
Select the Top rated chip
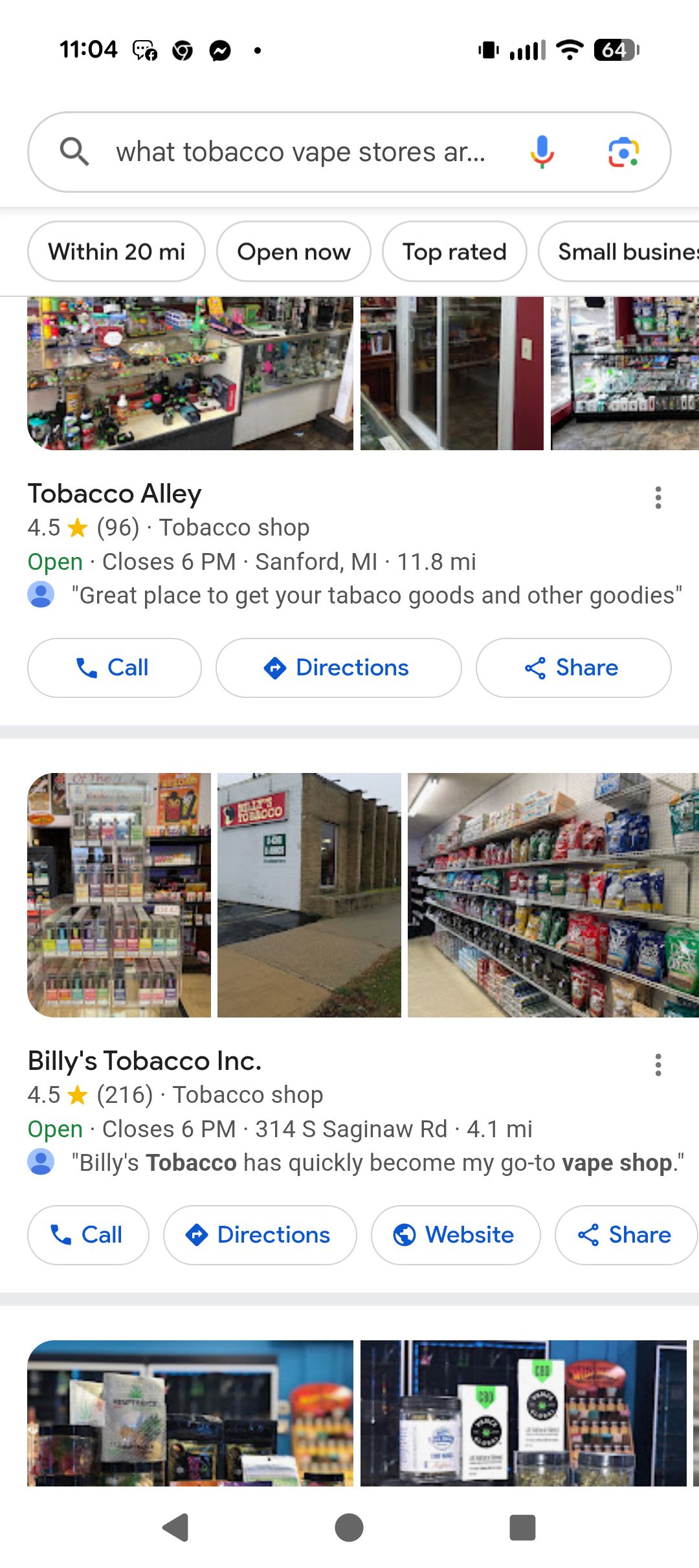[x=454, y=252]
